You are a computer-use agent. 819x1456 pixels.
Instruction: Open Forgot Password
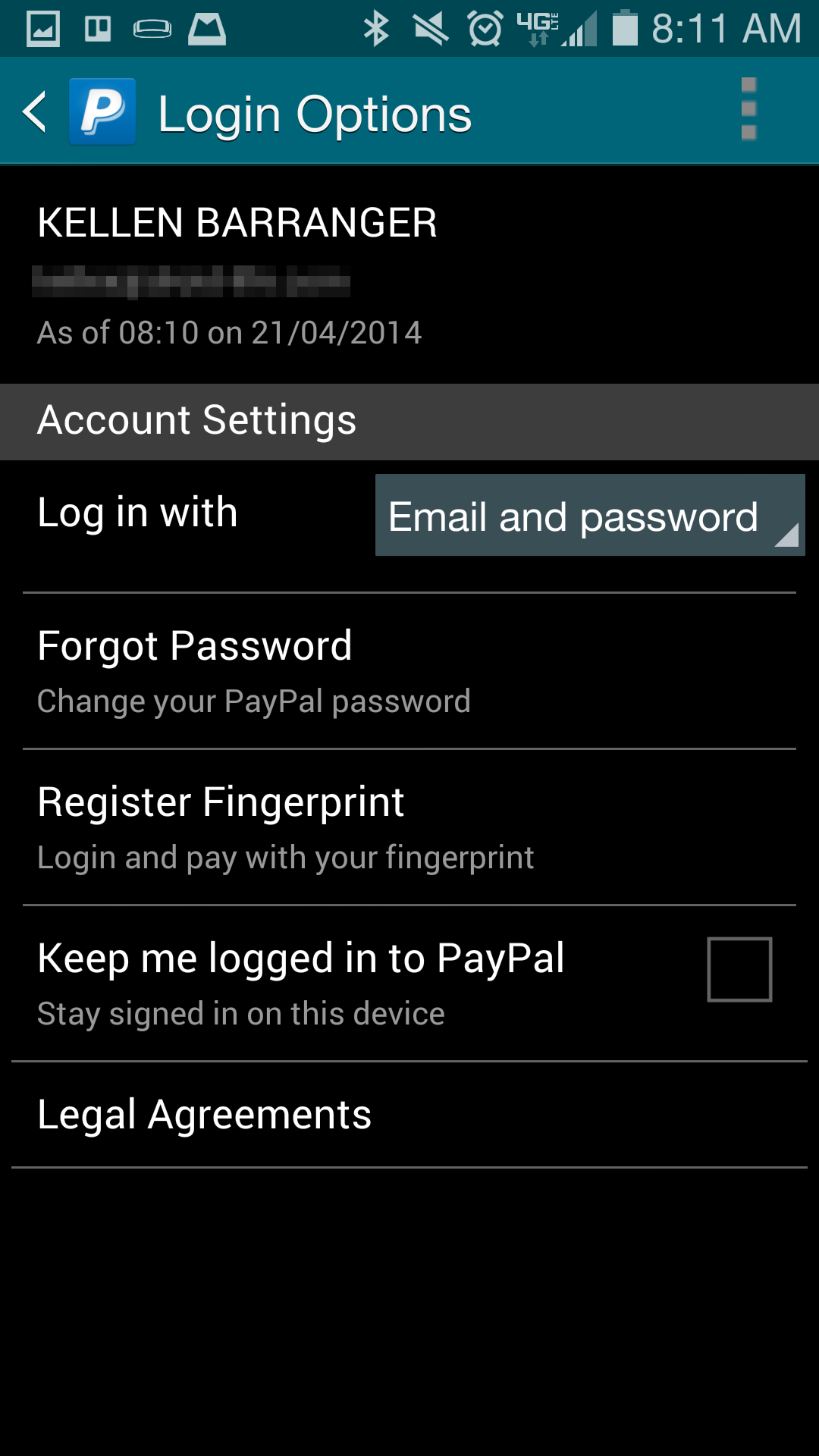point(409,671)
